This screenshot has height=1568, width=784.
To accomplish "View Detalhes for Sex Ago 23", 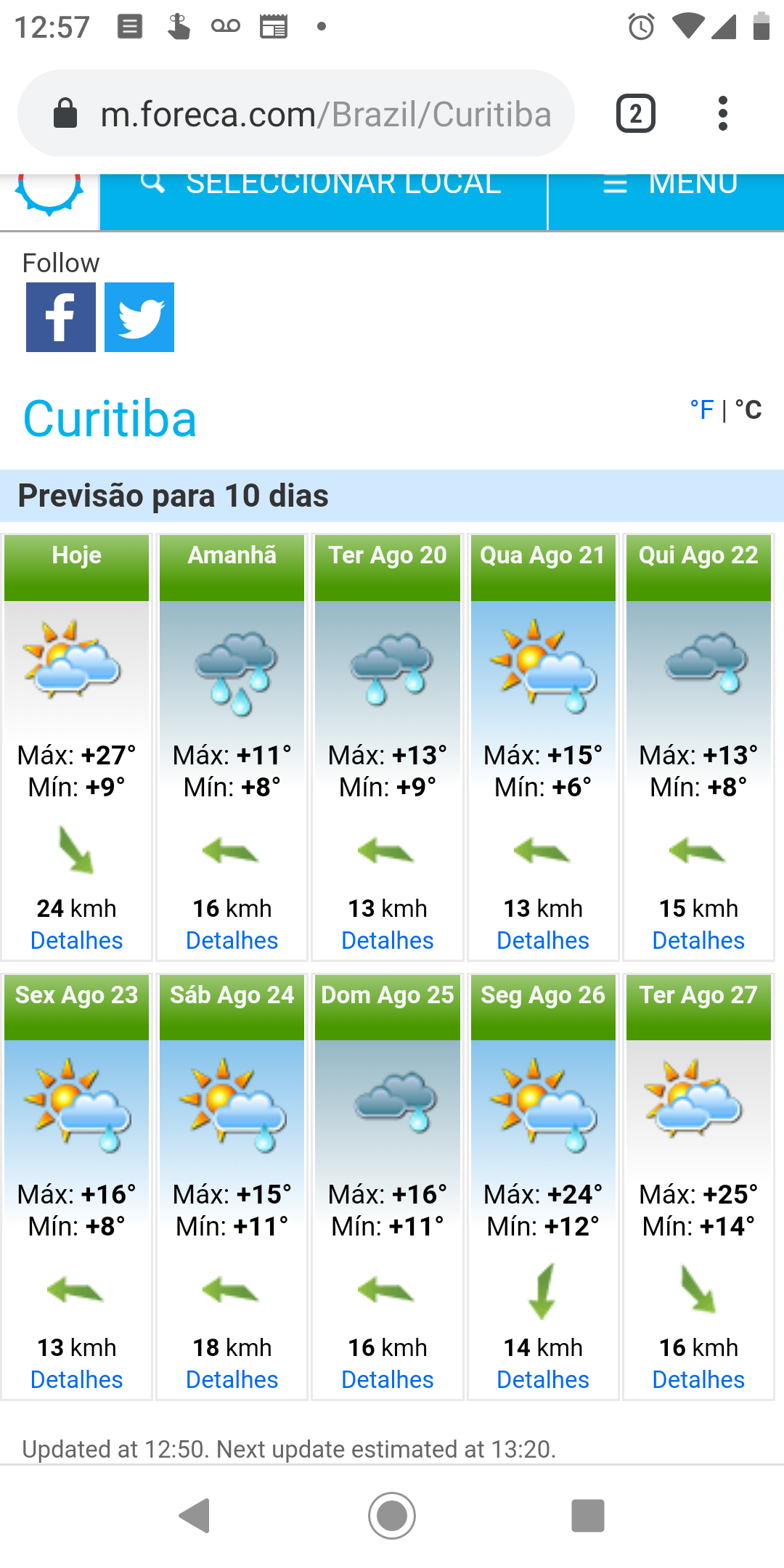I will [76, 1379].
